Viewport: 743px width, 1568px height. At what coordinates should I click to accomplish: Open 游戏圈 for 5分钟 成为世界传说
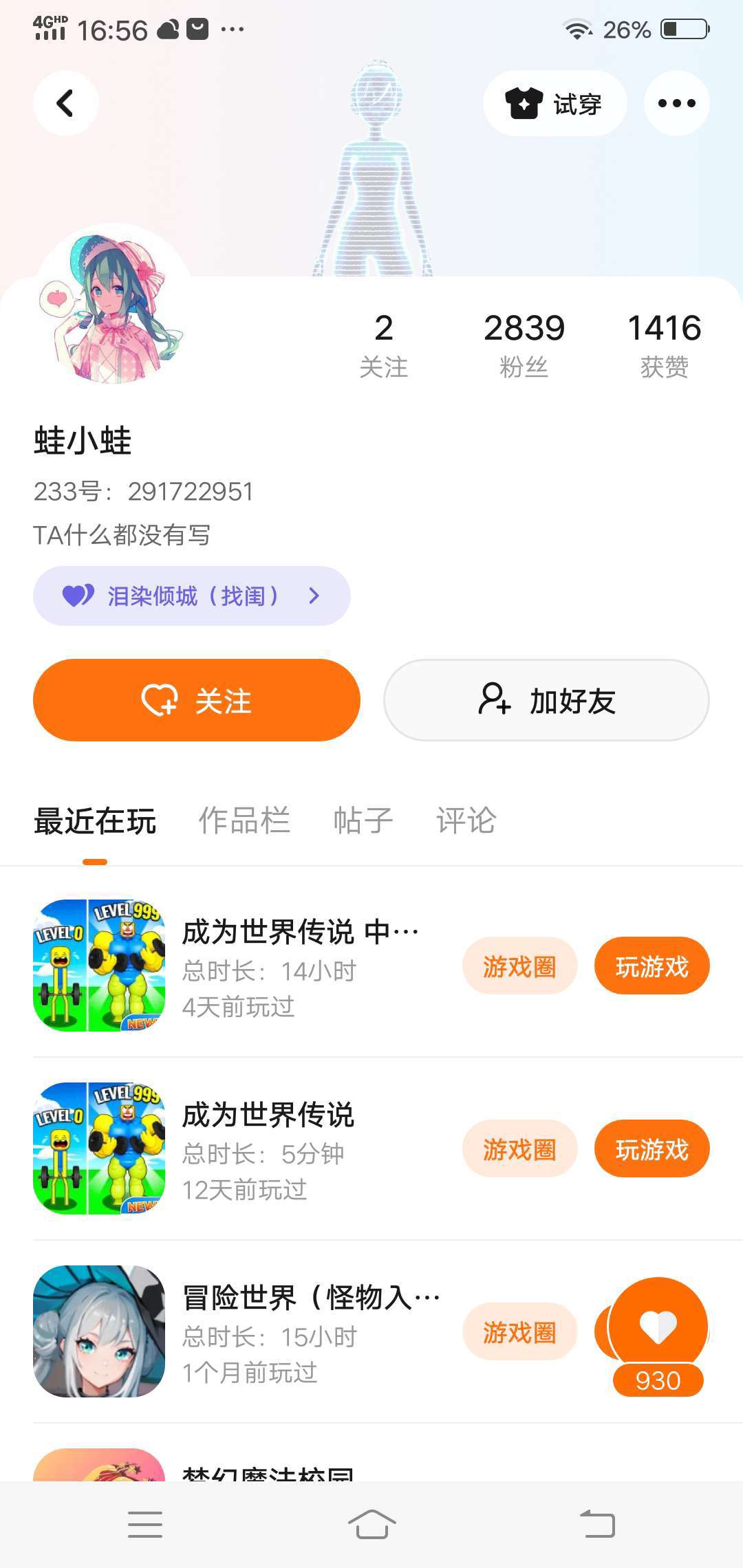[x=519, y=1149]
